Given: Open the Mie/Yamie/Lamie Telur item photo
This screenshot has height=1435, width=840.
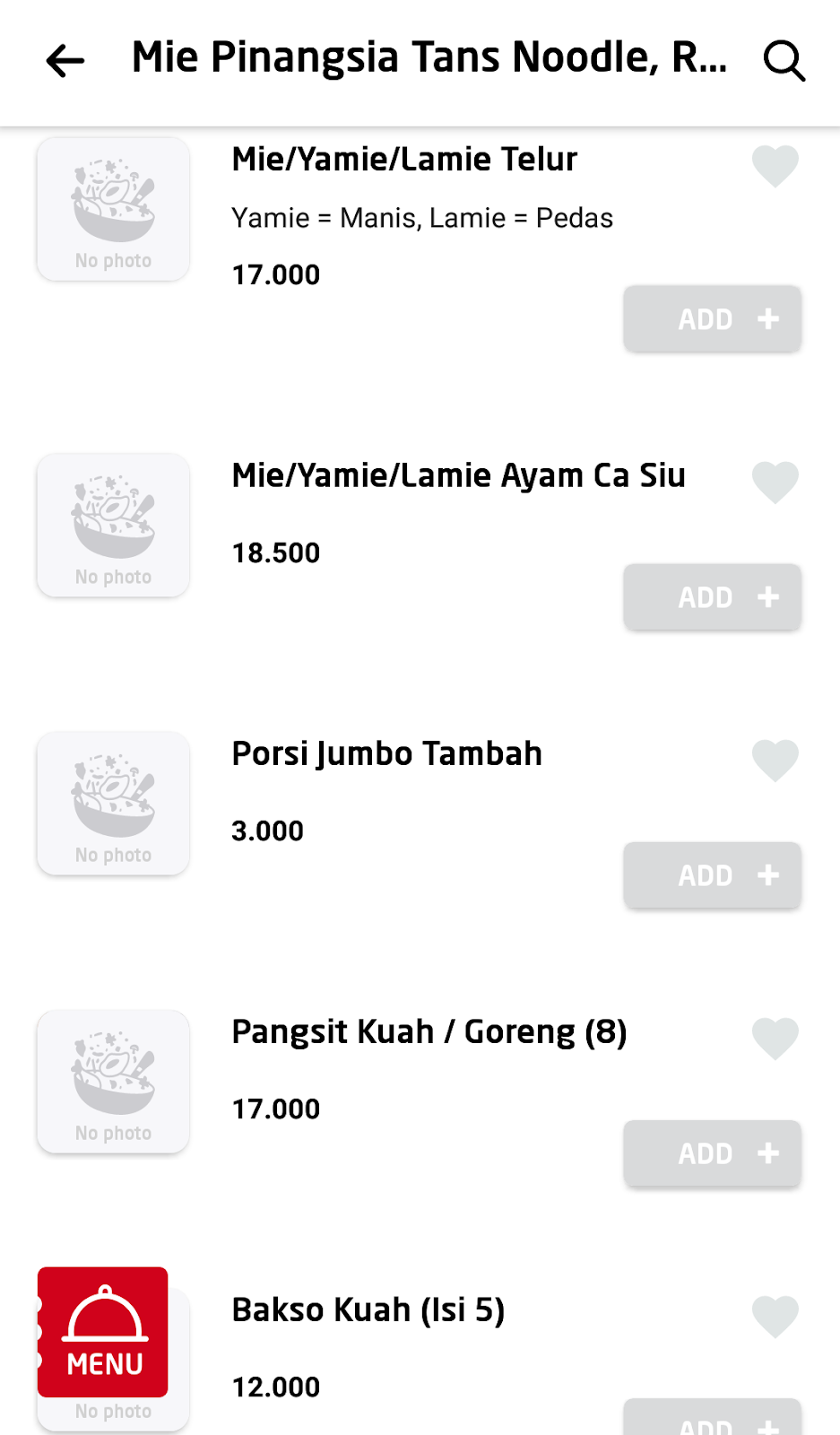Looking at the screenshot, I should point(114,209).
